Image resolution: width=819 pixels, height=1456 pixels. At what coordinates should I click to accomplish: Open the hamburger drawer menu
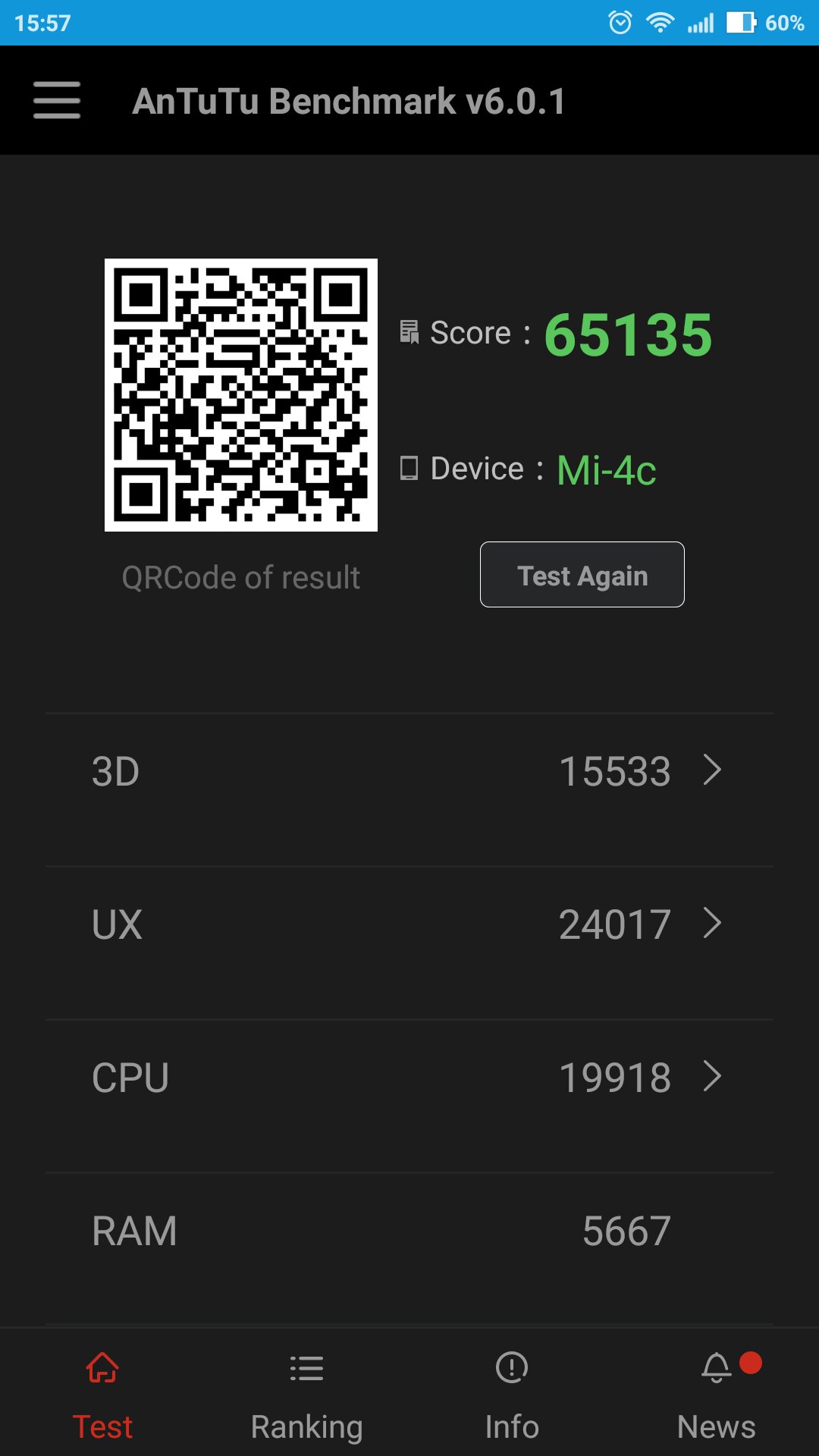coord(57,100)
